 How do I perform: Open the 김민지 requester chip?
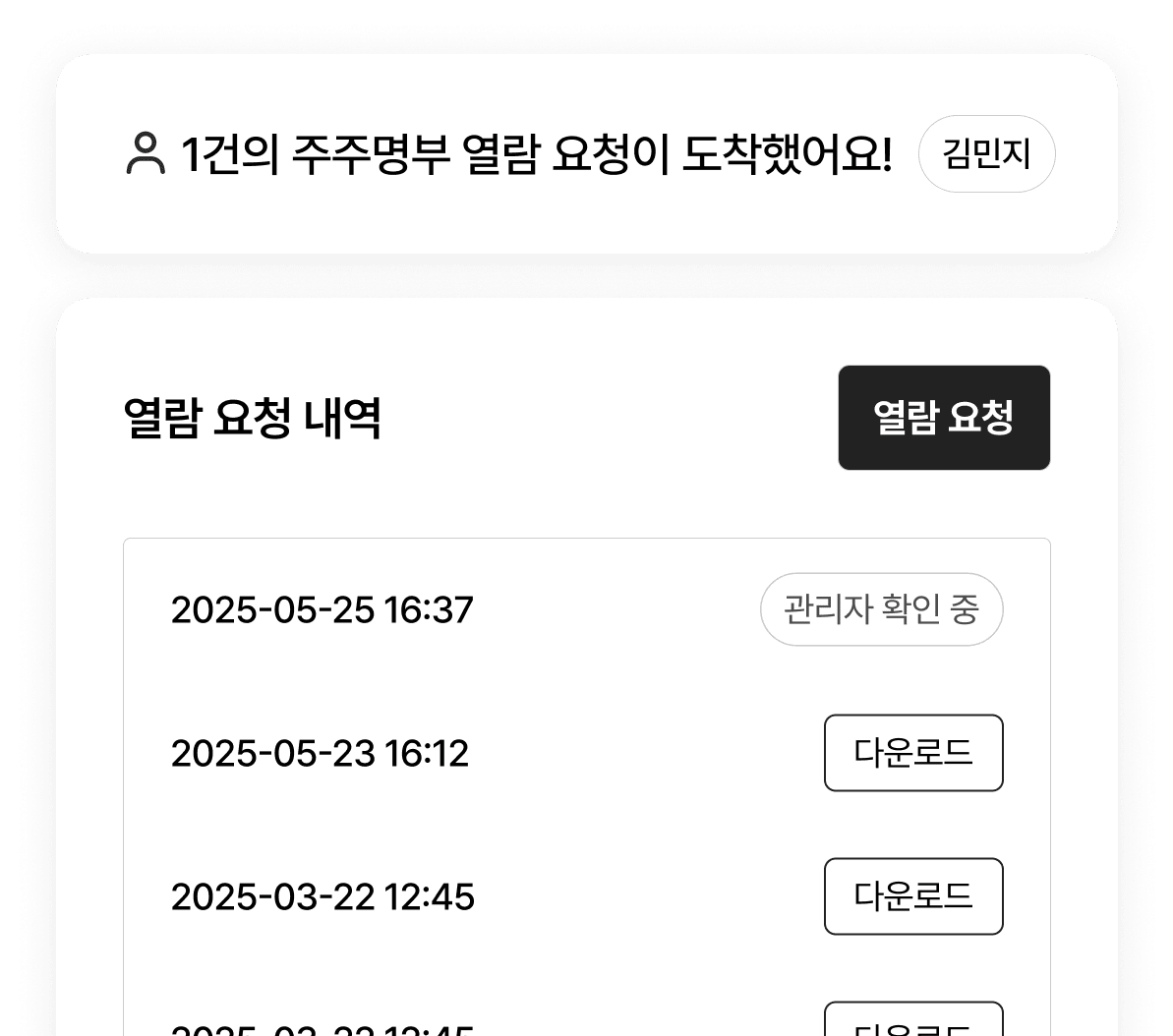pyautogui.click(x=986, y=154)
